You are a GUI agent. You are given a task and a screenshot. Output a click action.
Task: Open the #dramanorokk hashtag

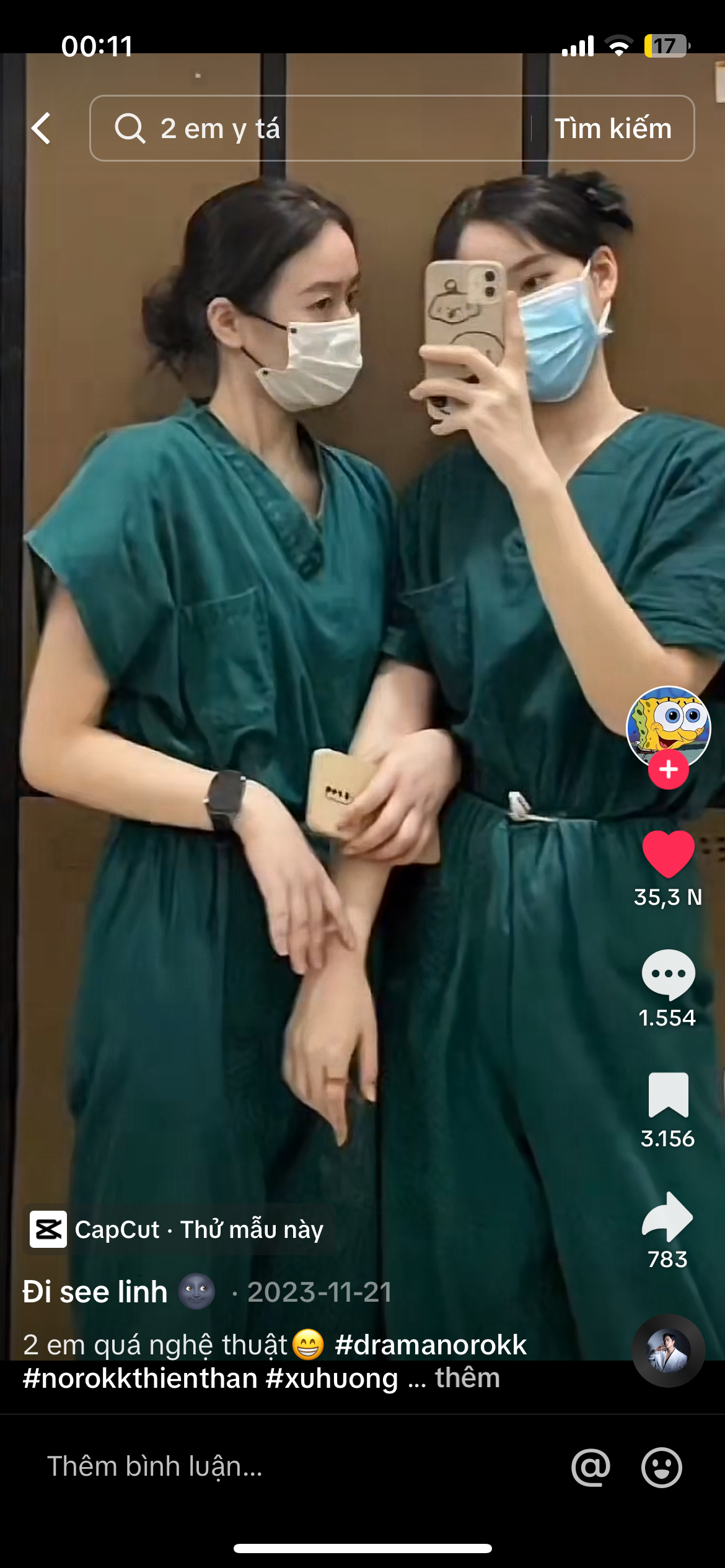pos(431,1345)
